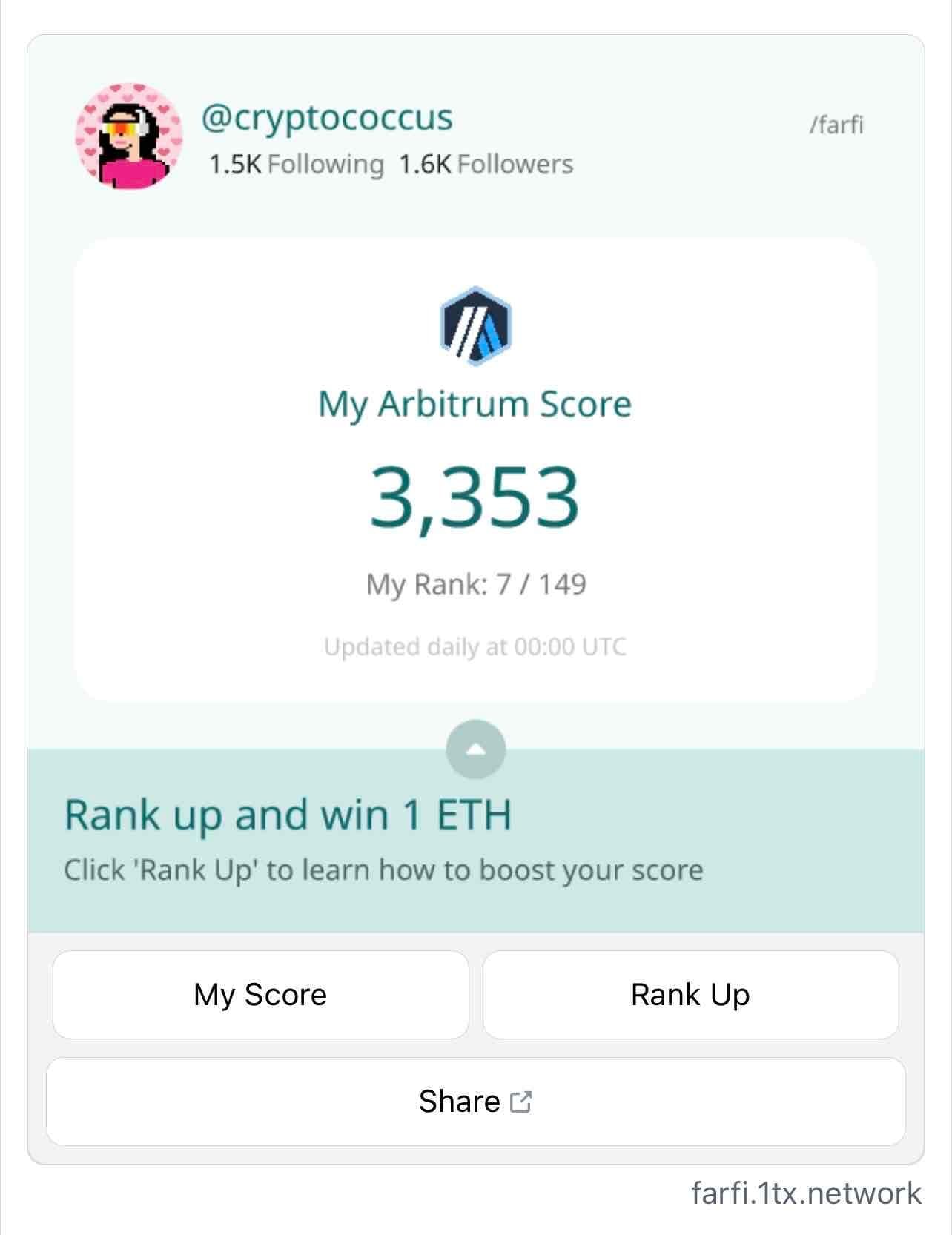Screen dimensions: 952x1235
Task: Share the Arbitrum score frame
Action: 475,1102
